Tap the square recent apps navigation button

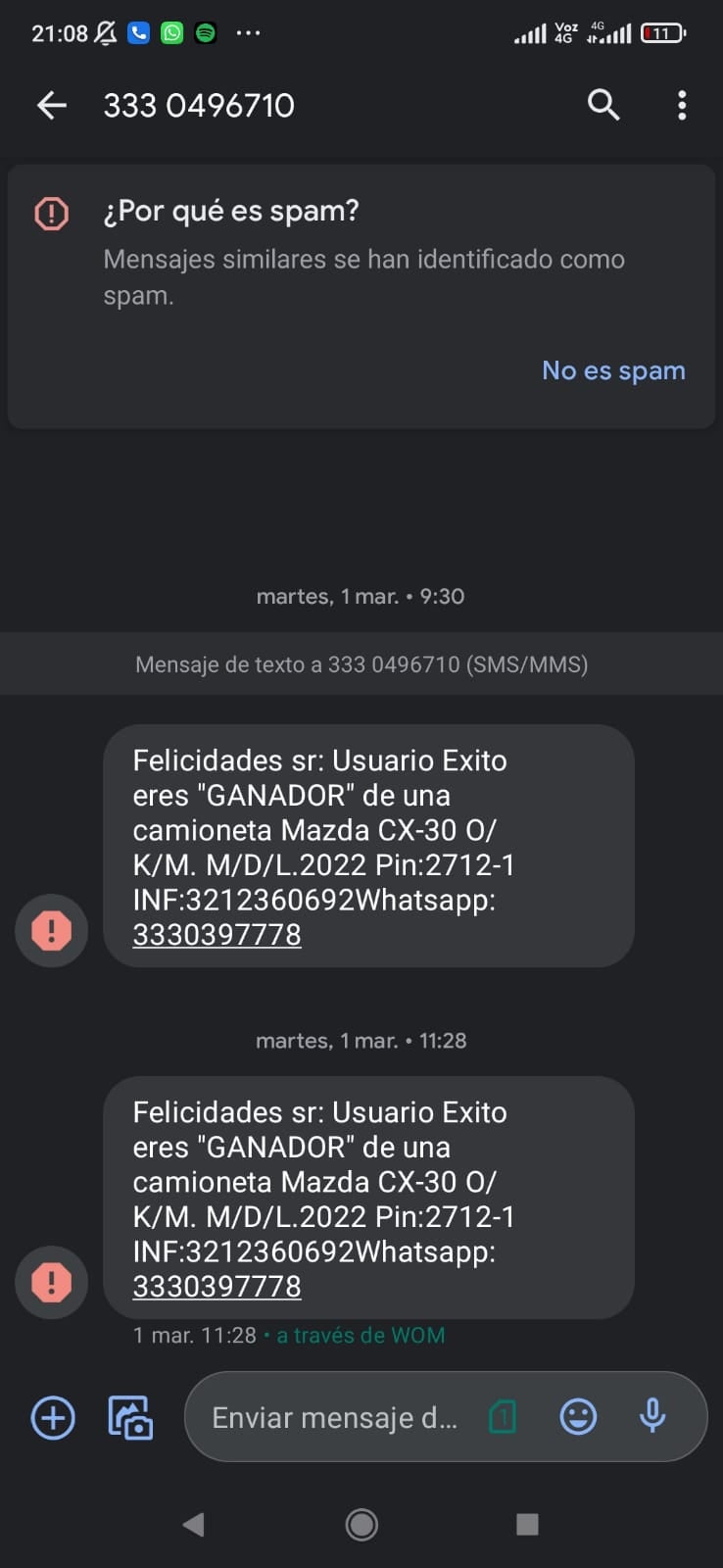tap(527, 1525)
